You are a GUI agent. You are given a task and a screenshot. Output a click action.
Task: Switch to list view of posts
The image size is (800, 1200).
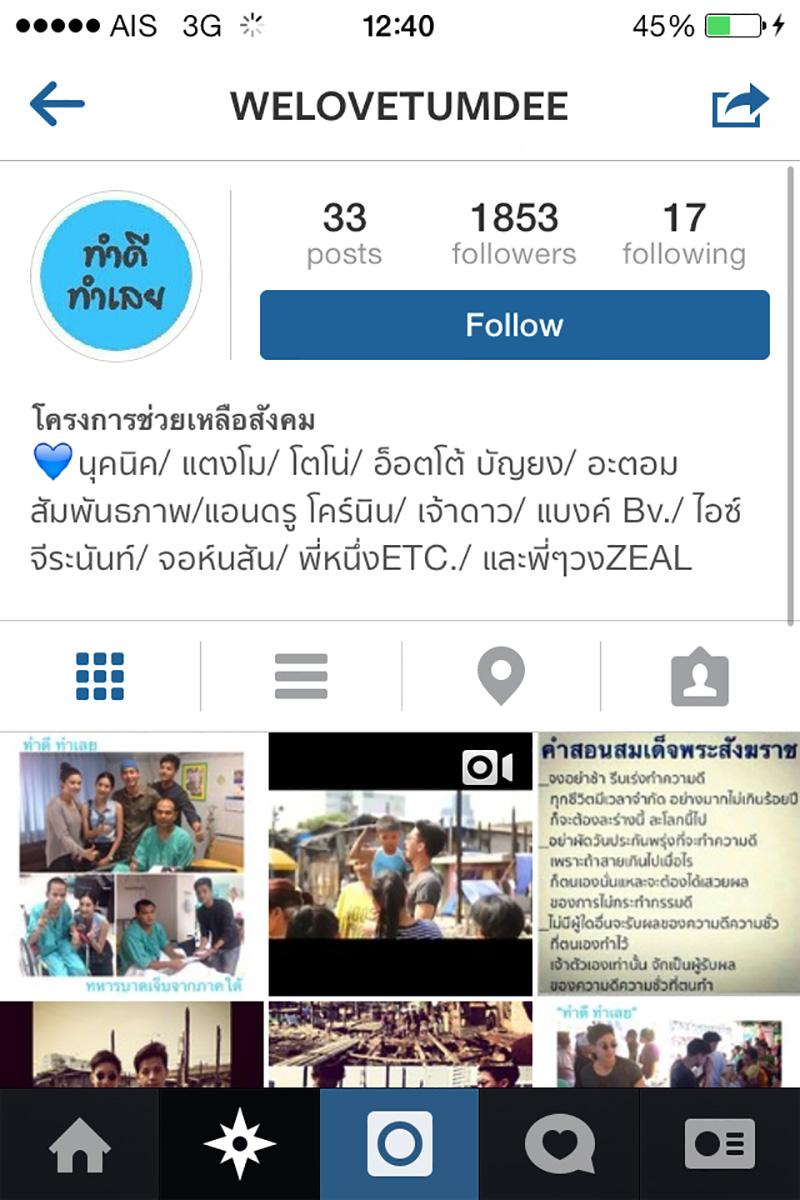[301, 677]
